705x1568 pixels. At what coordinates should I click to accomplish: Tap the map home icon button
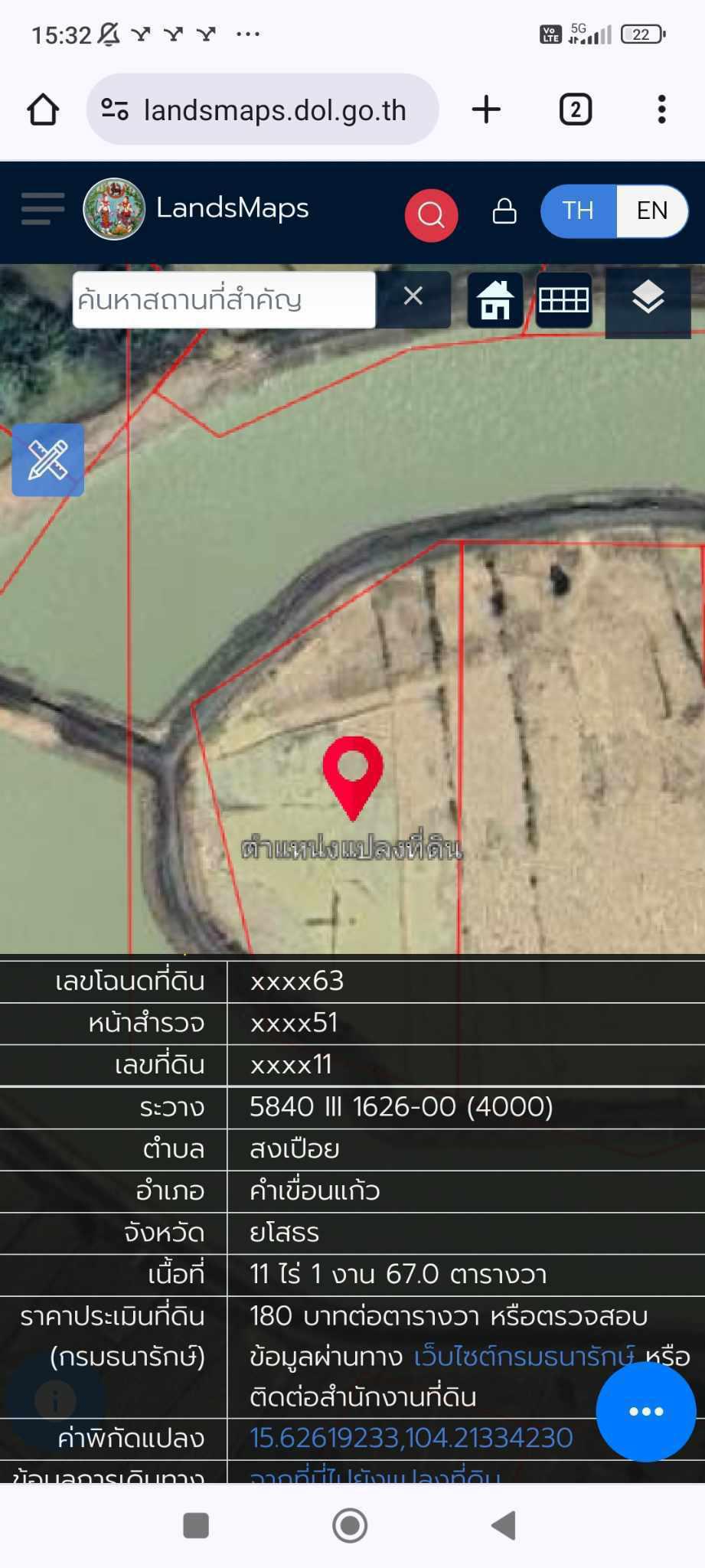[495, 299]
